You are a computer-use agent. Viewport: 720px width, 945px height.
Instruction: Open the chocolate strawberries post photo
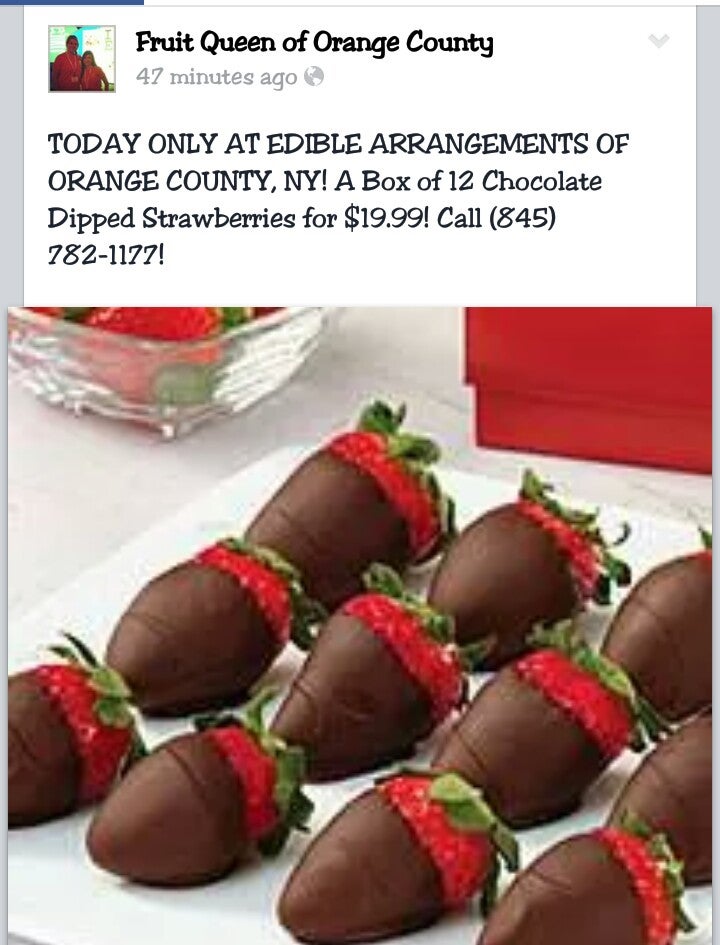(360, 625)
